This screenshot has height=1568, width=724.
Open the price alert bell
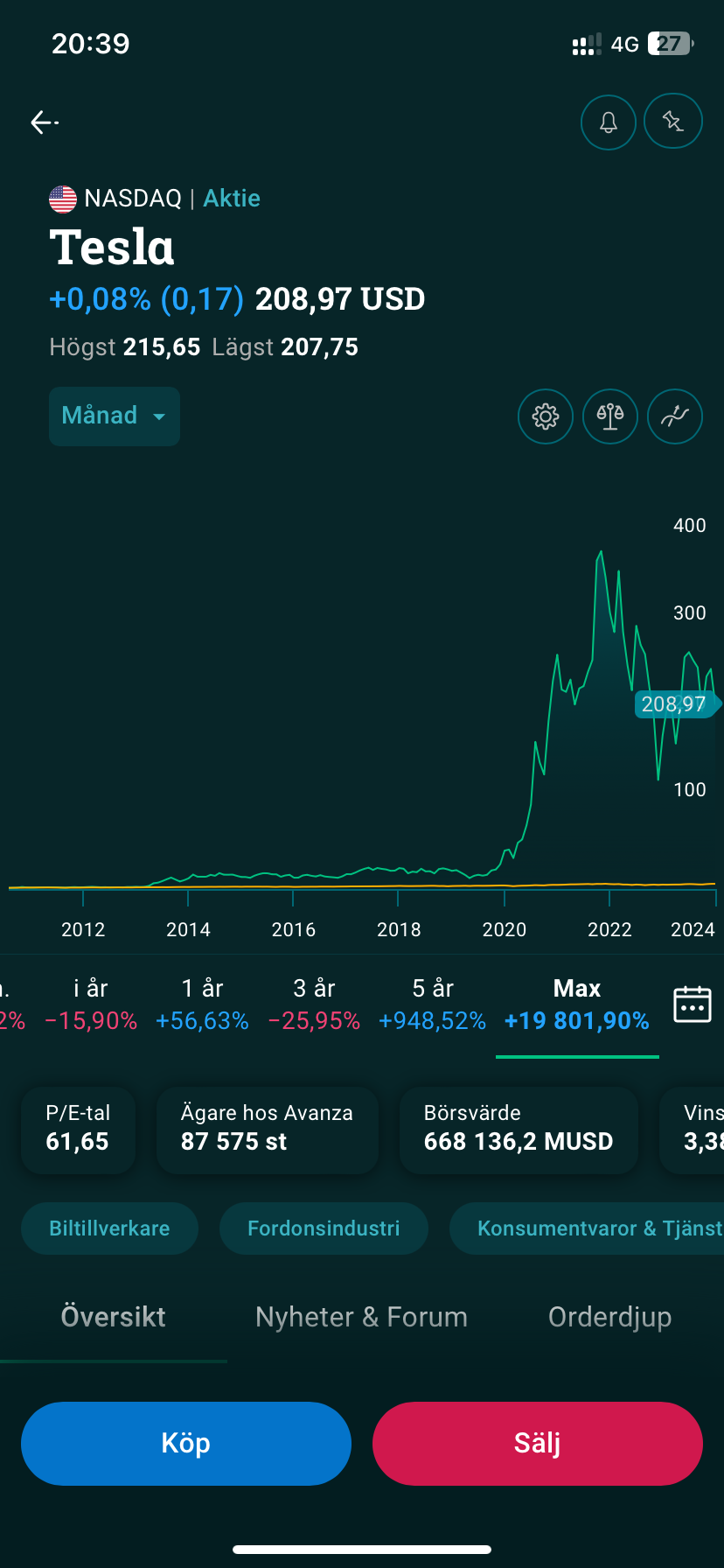pyautogui.click(x=609, y=122)
